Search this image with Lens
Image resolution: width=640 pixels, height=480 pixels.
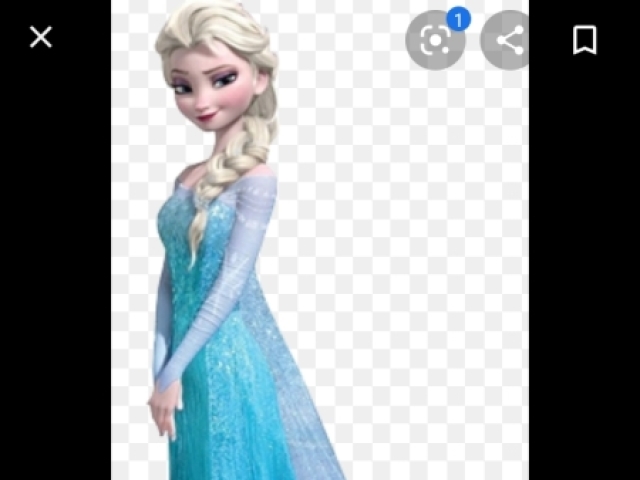pyautogui.click(x=435, y=40)
